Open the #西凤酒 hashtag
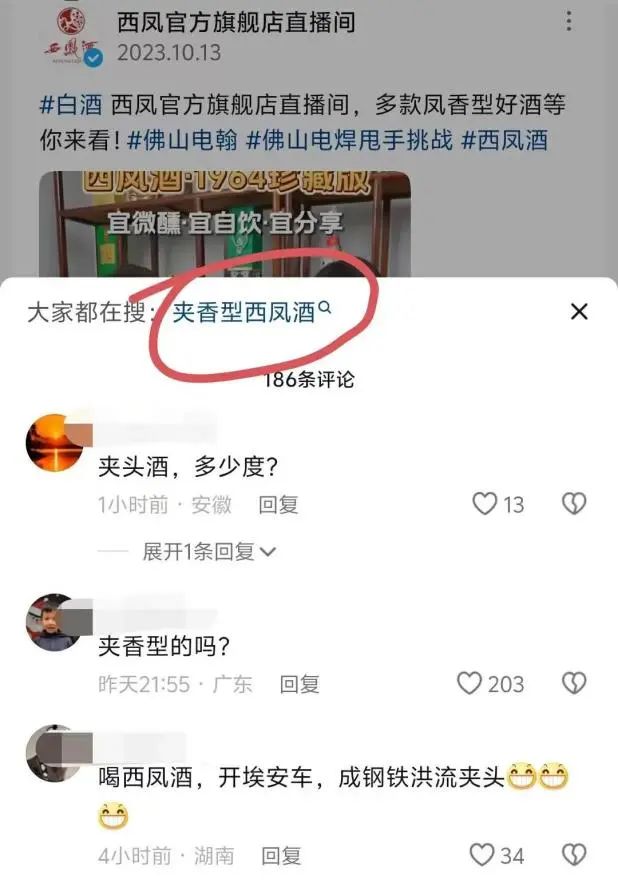The height and width of the screenshot is (883, 618). (504, 140)
